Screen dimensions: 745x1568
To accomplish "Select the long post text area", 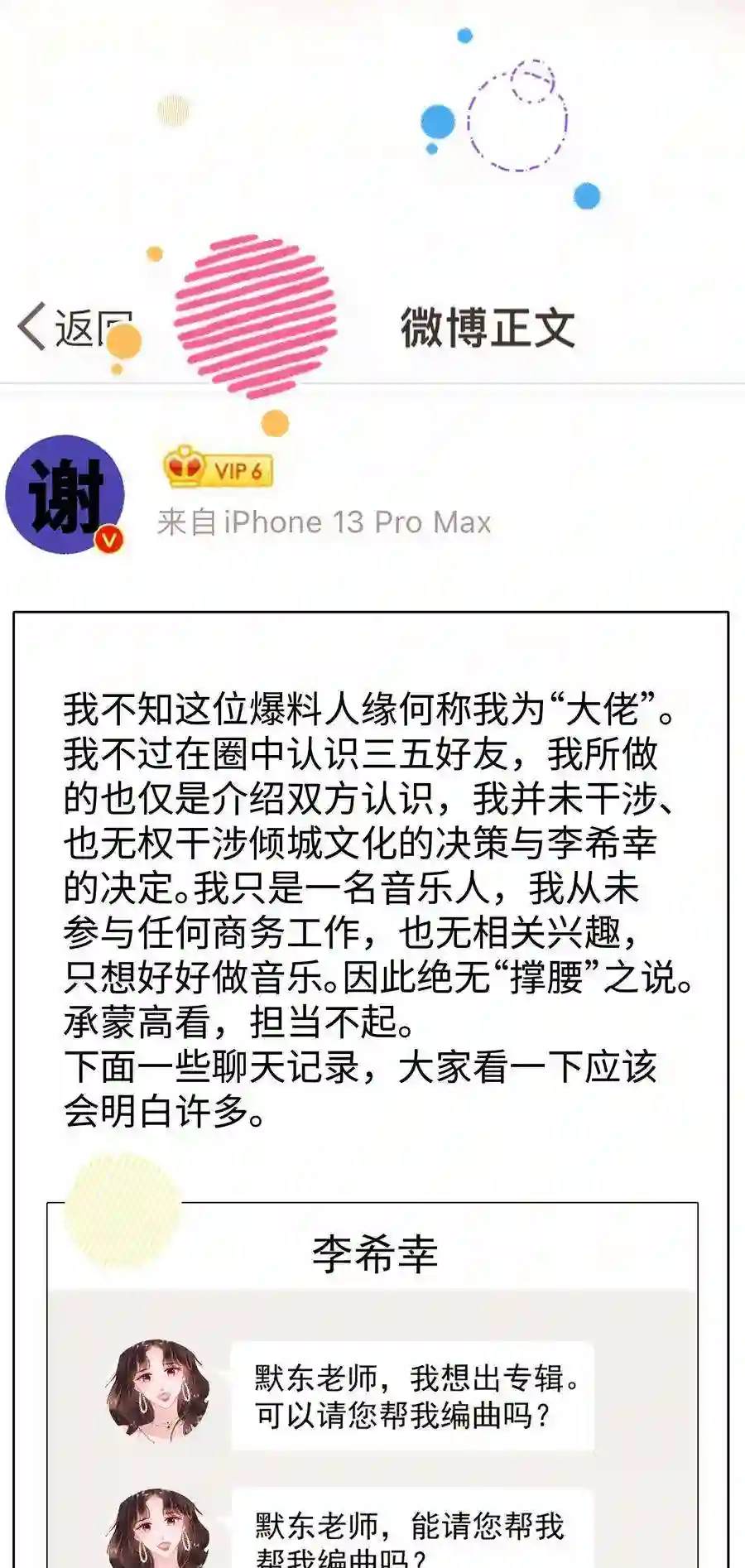I will [x=372, y=902].
